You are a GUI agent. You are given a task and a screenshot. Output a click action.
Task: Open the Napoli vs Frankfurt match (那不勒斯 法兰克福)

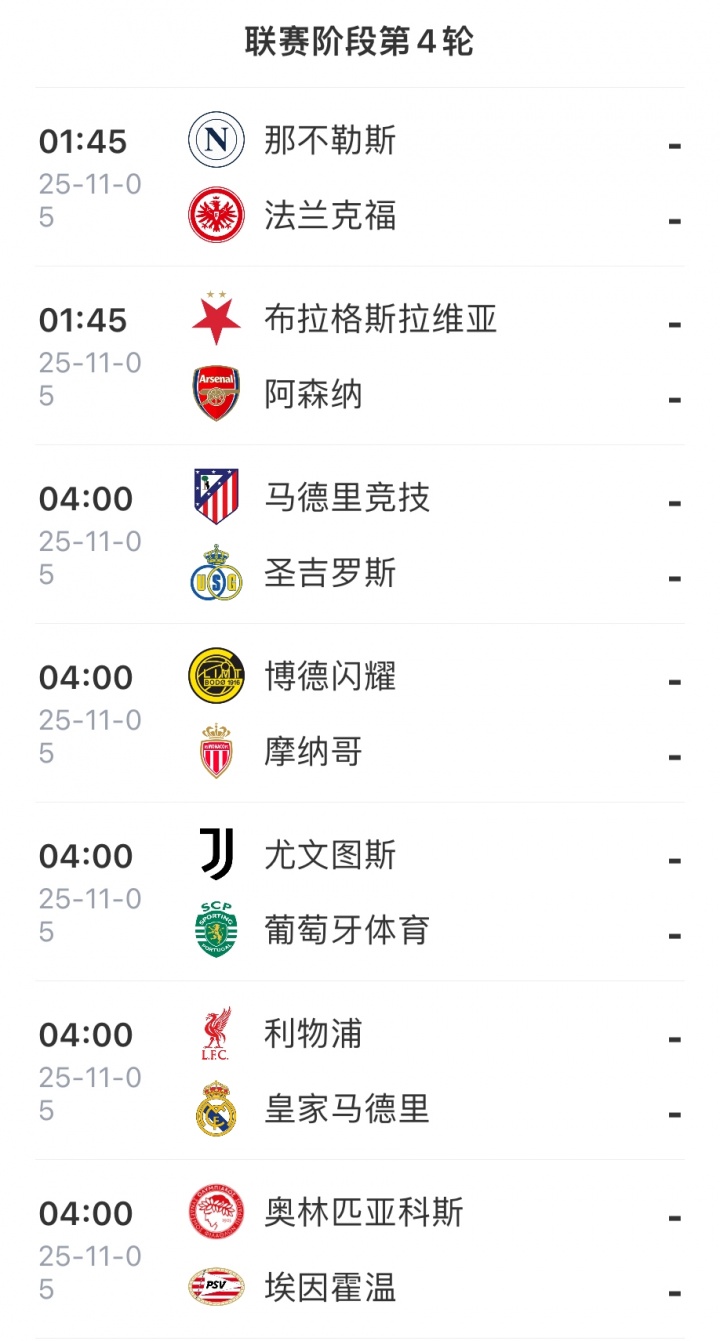(360, 177)
